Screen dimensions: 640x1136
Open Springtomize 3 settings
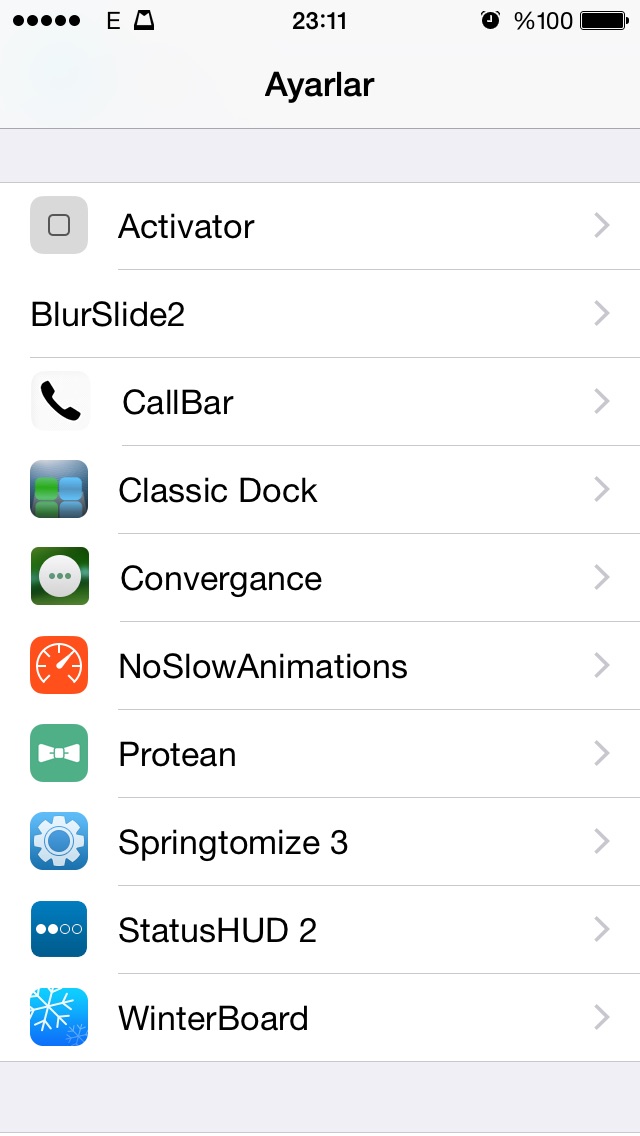(320, 841)
